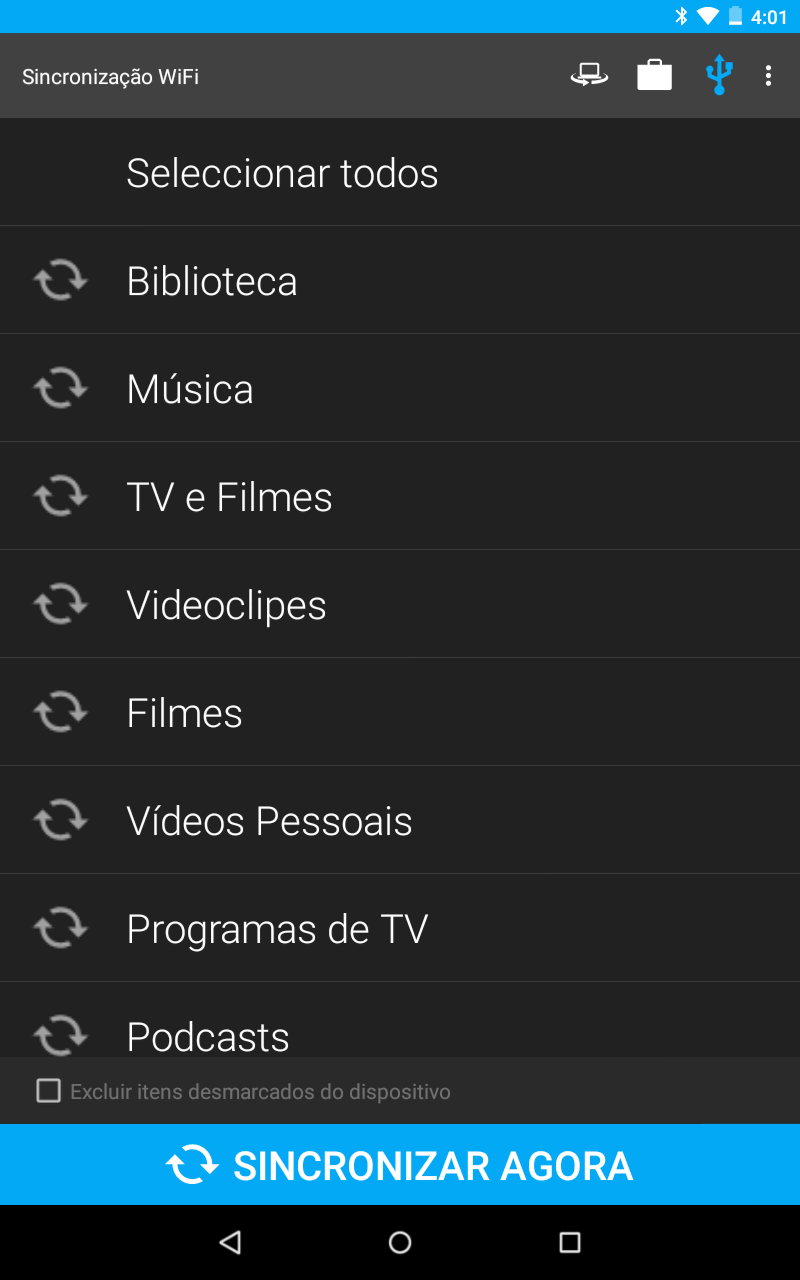Check Excluir itens desmarcados do dispositivo
The image size is (800, 1280).
click(x=48, y=1091)
